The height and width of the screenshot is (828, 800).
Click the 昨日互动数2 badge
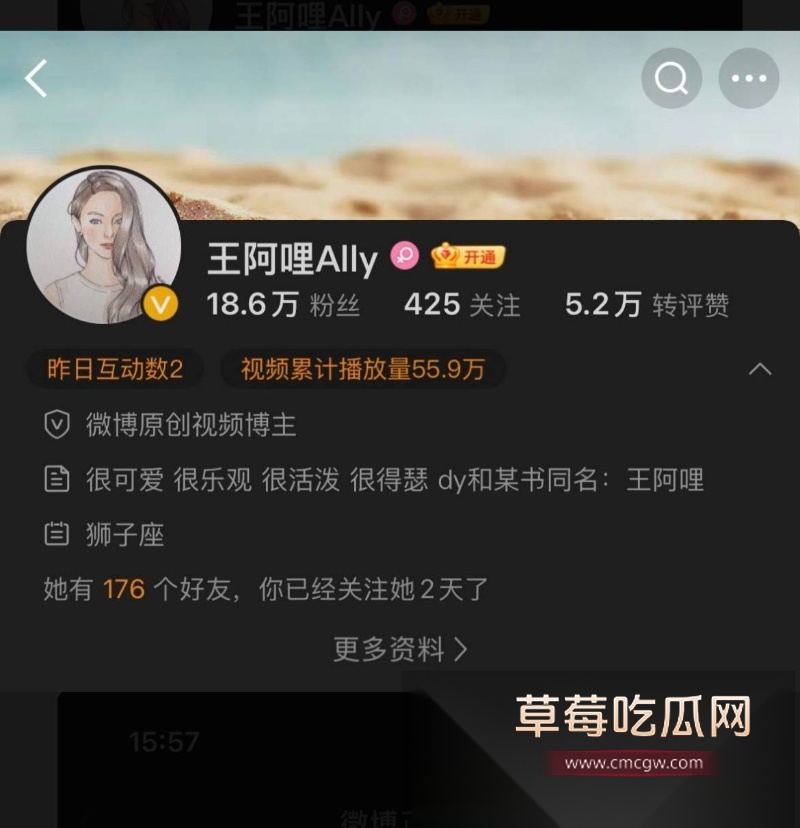114,369
